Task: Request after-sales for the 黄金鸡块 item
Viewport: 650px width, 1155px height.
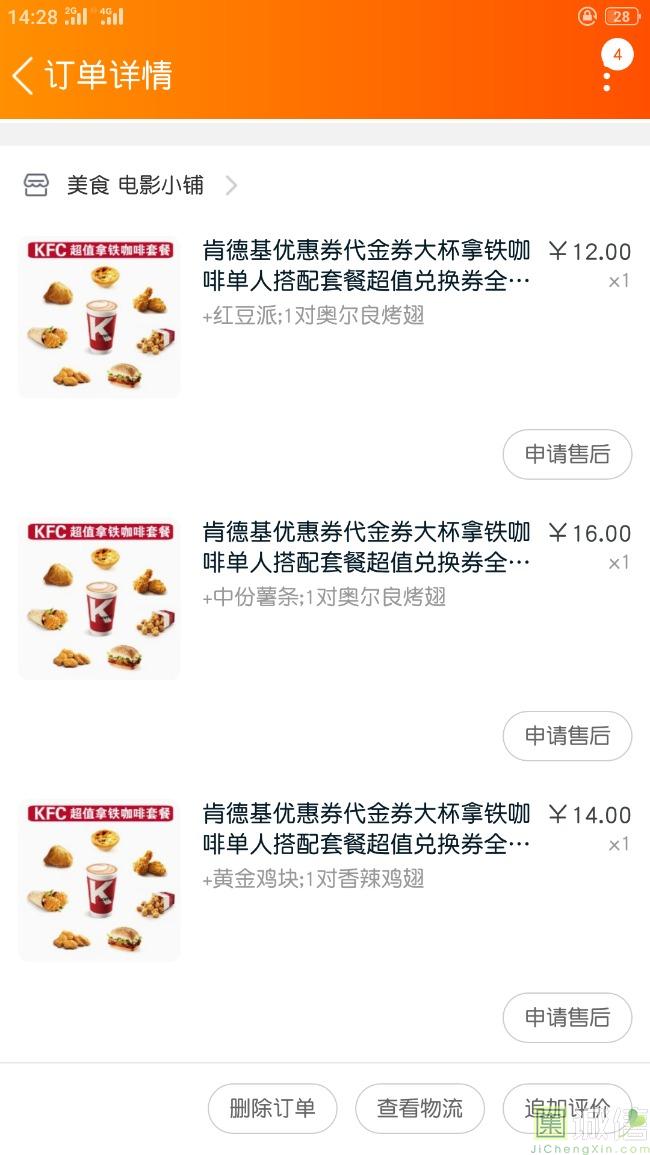Action: [x=567, y=1018]
